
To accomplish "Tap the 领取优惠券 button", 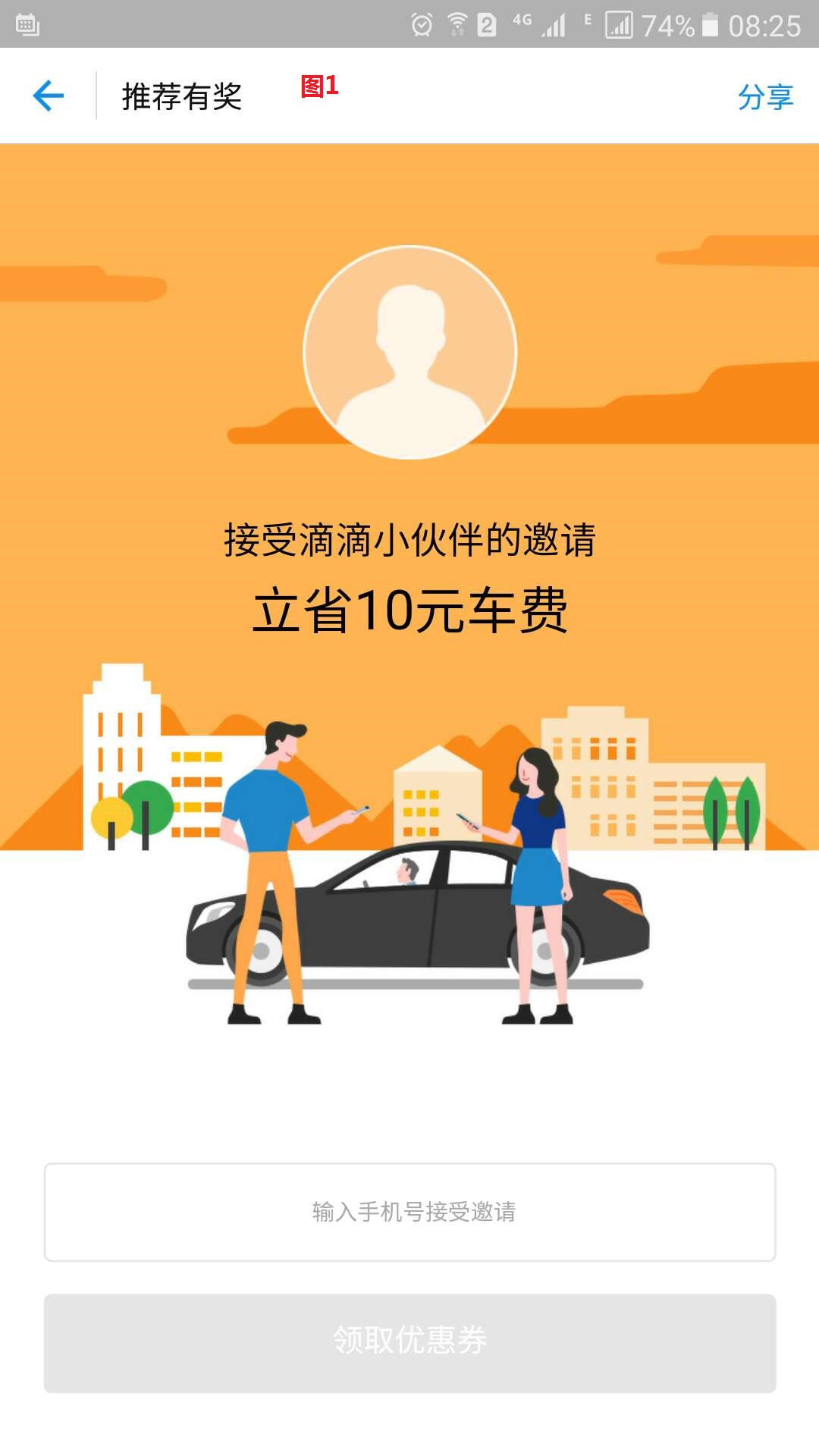I will (409, 1342).
